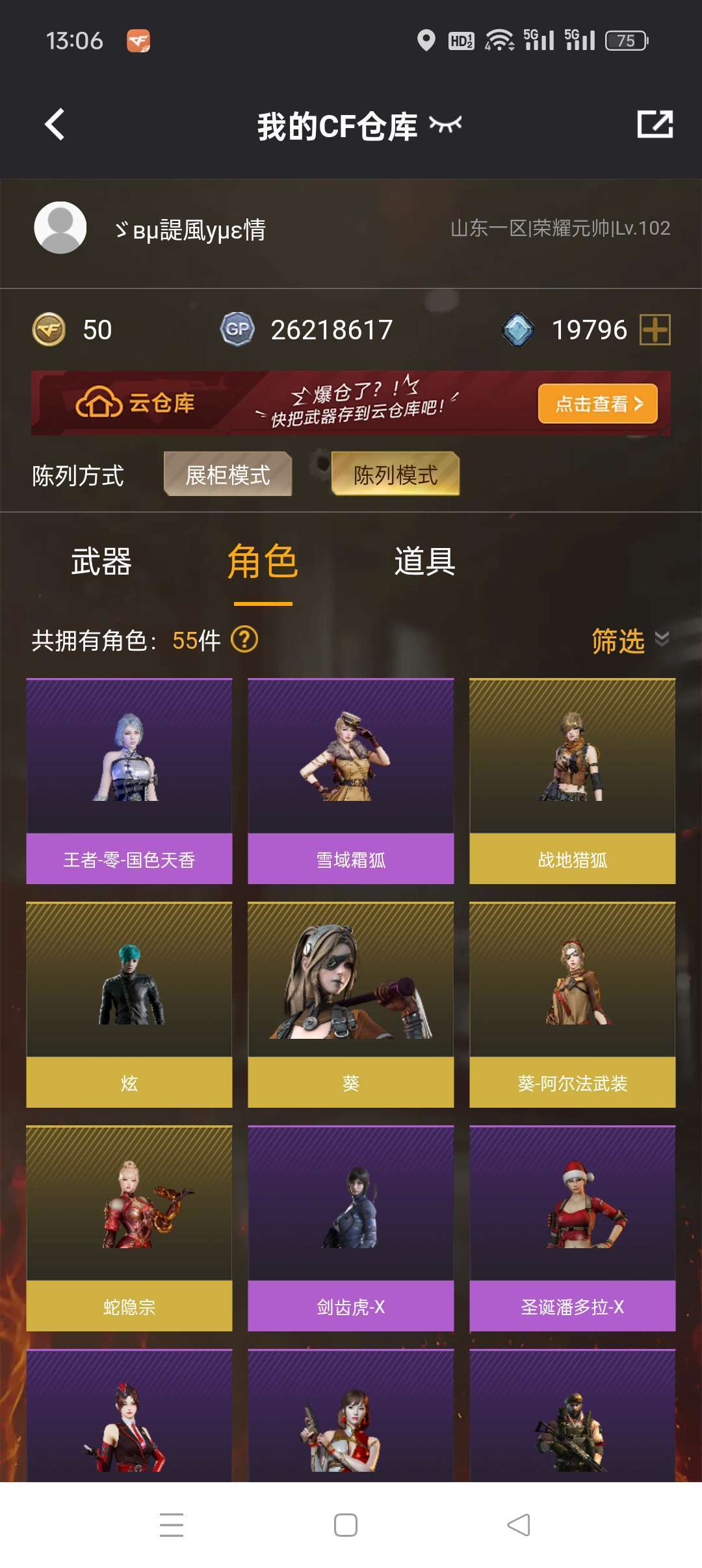The width and height of the screenshot is (702, 1568).
Task: Select 陈列模式 display mode
Action: [395, 475]
